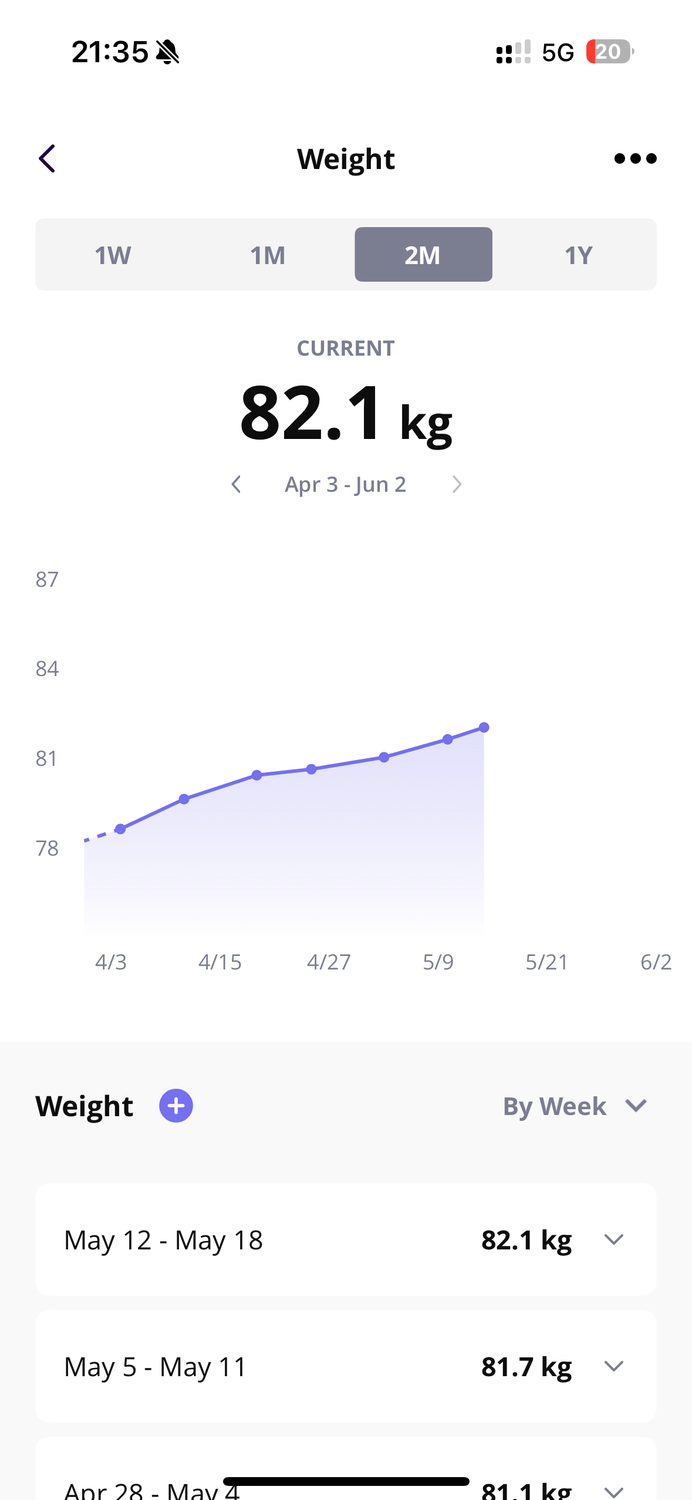Screen dimensions: 692x1500
Task: Go to the previous date range
Action: pos(236,485)
